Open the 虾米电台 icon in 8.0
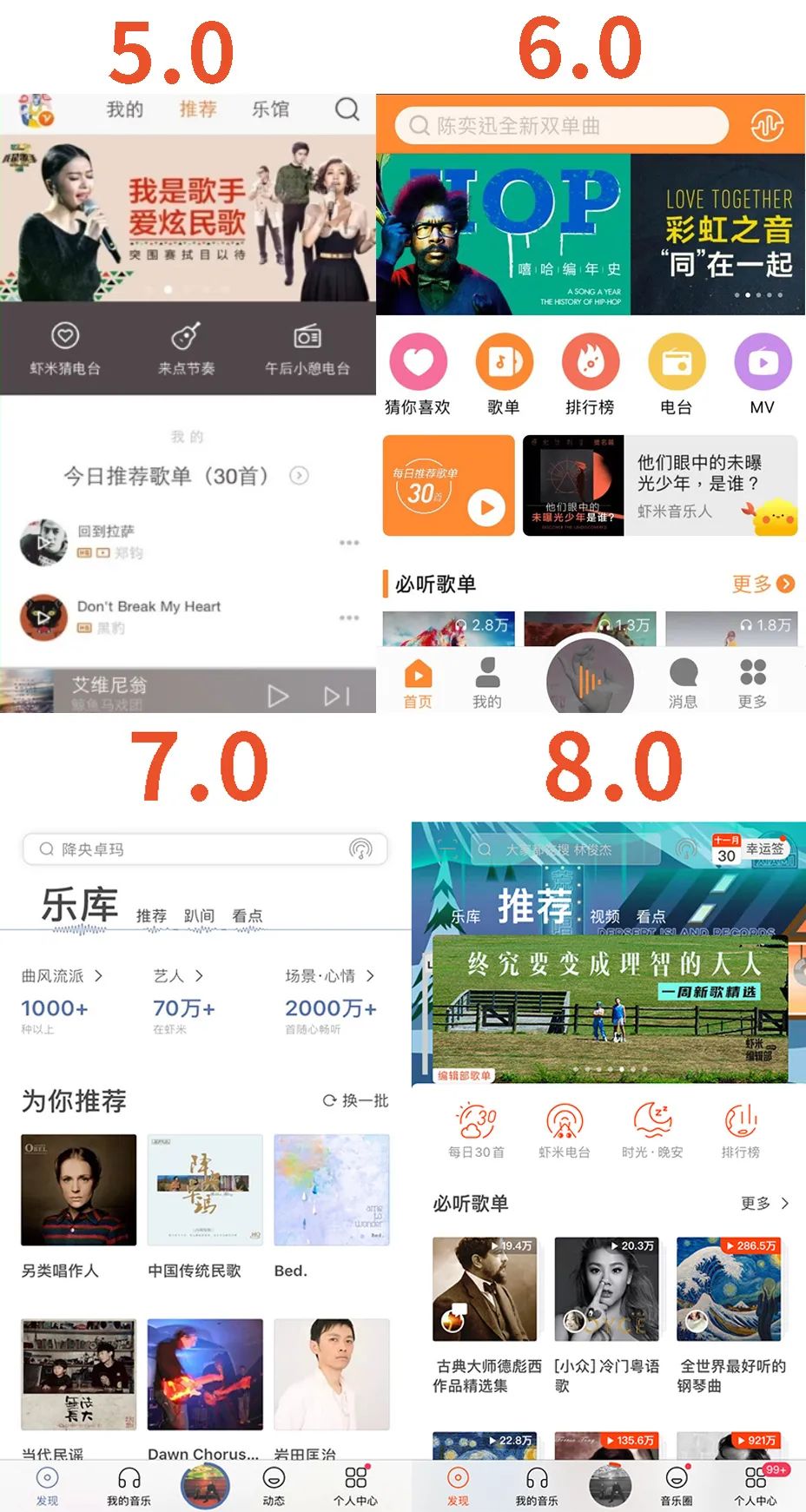This screenshot has width=806, height=1512. tap(565, 1122)
